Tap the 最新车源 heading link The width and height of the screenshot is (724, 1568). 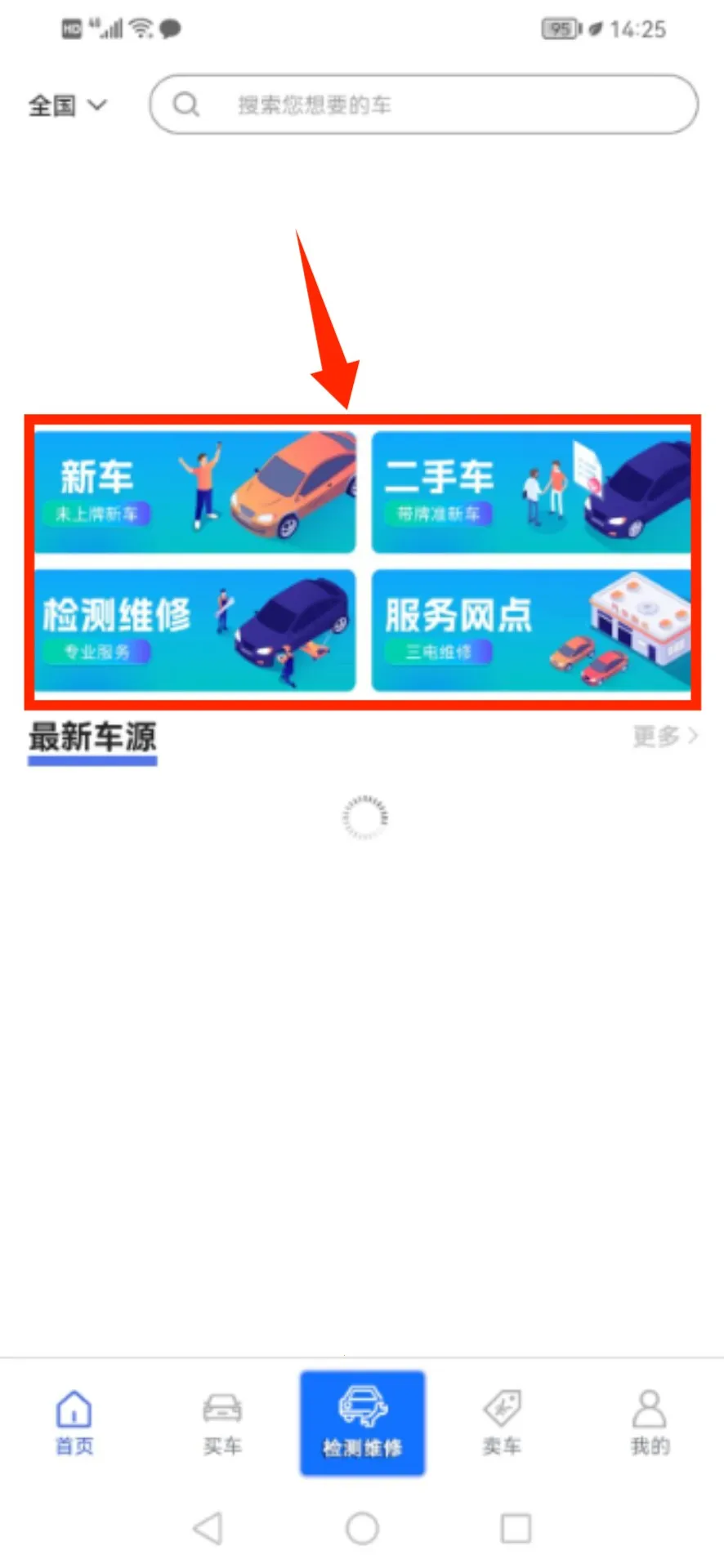(92, 737)
